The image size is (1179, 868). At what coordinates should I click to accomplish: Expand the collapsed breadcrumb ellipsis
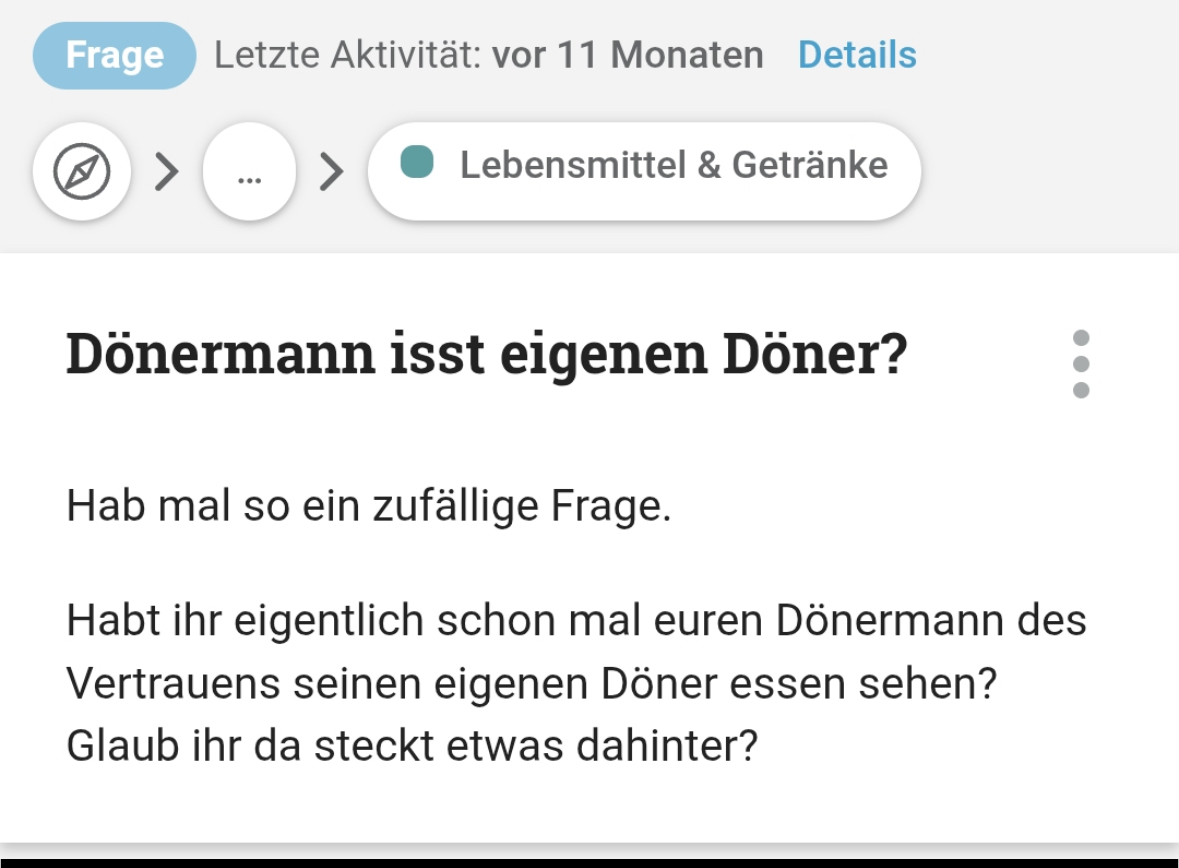[249, 172]
